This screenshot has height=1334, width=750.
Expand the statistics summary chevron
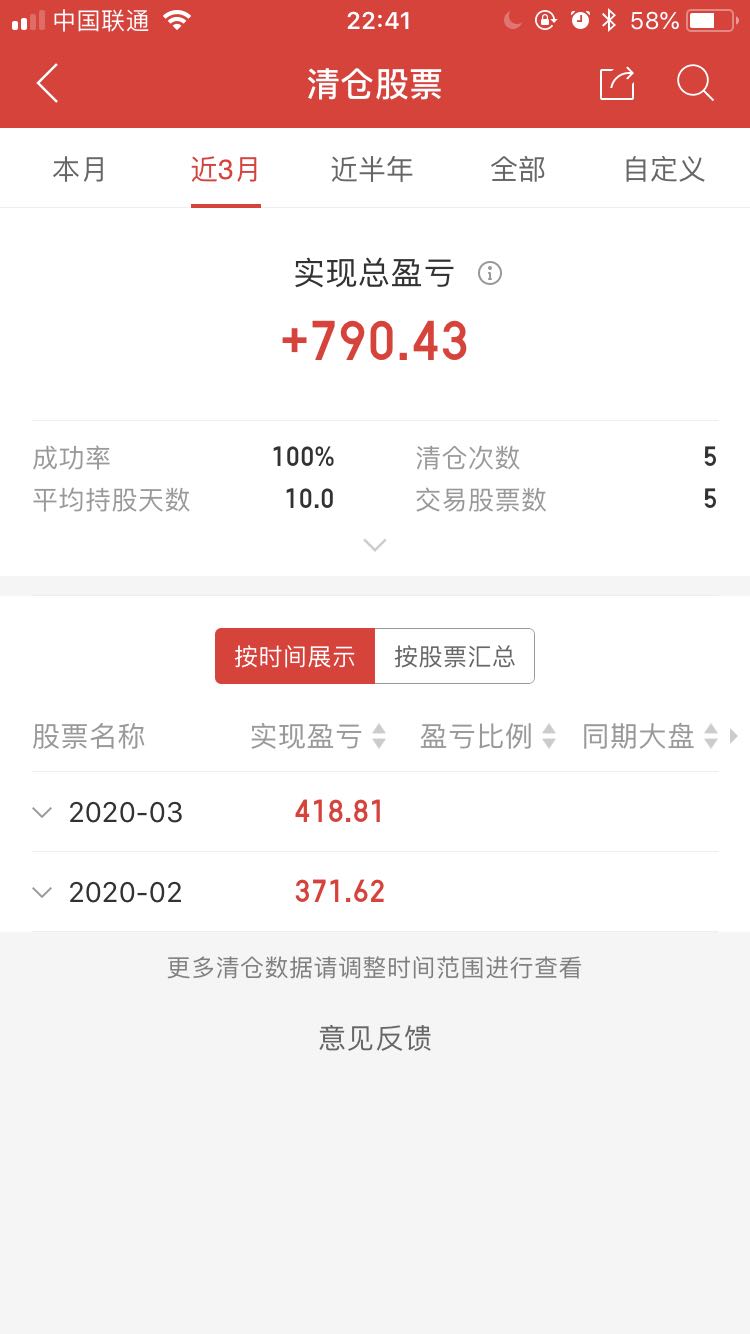tap(375, 545)
